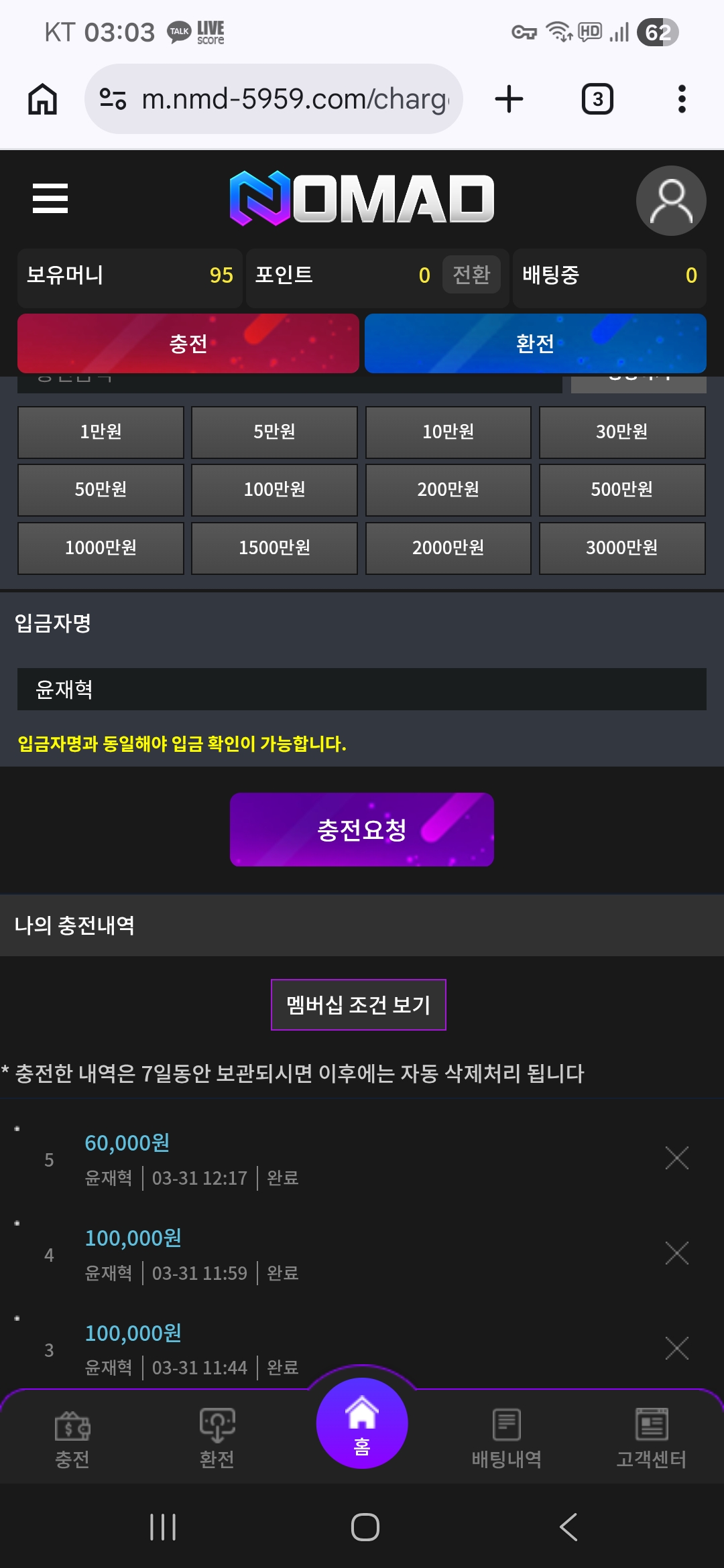
Task: Submit the 충전요청 button
Action: (x=362, y=830)
